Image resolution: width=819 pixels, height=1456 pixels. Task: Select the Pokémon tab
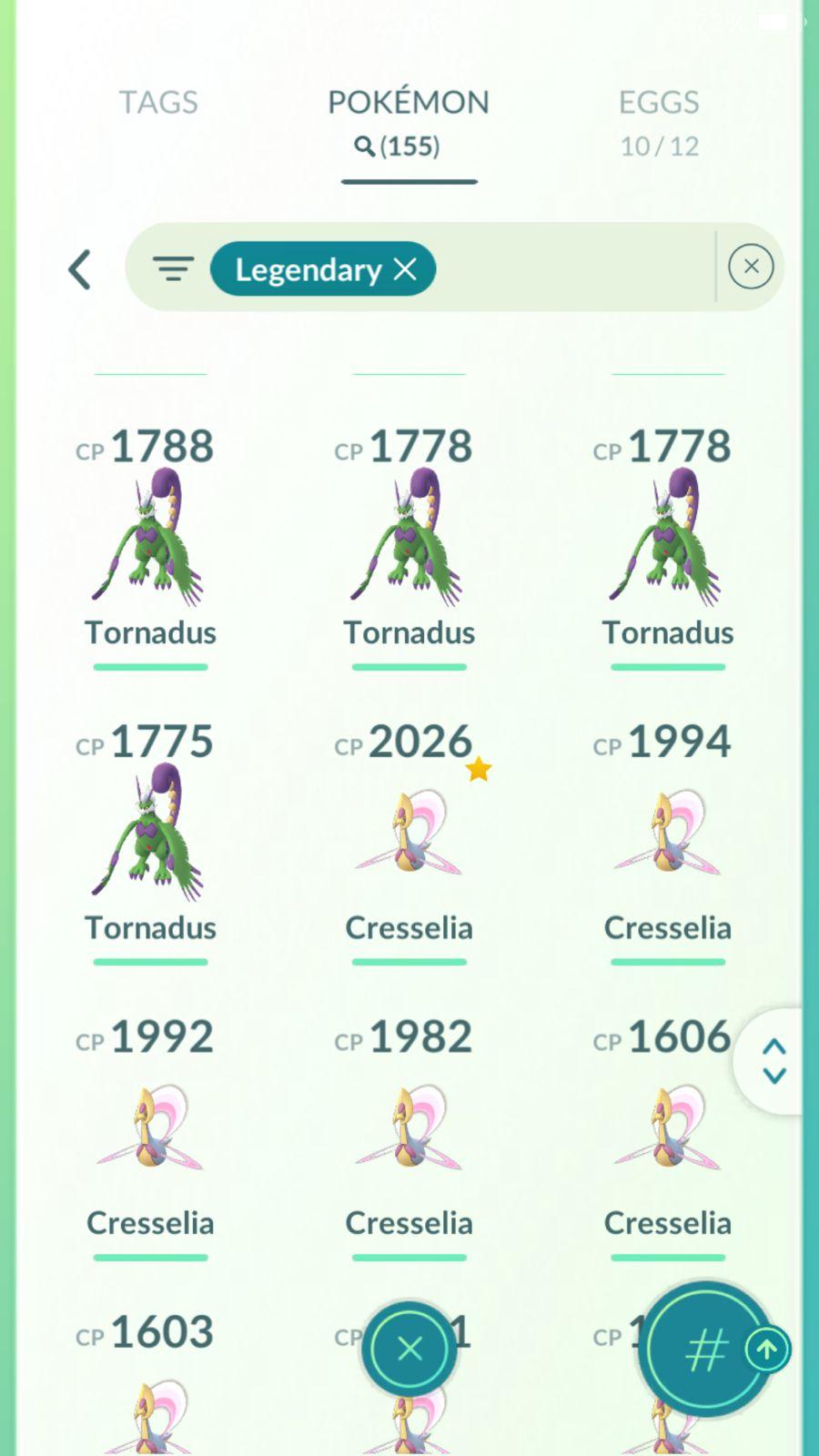tap(409, 120)
